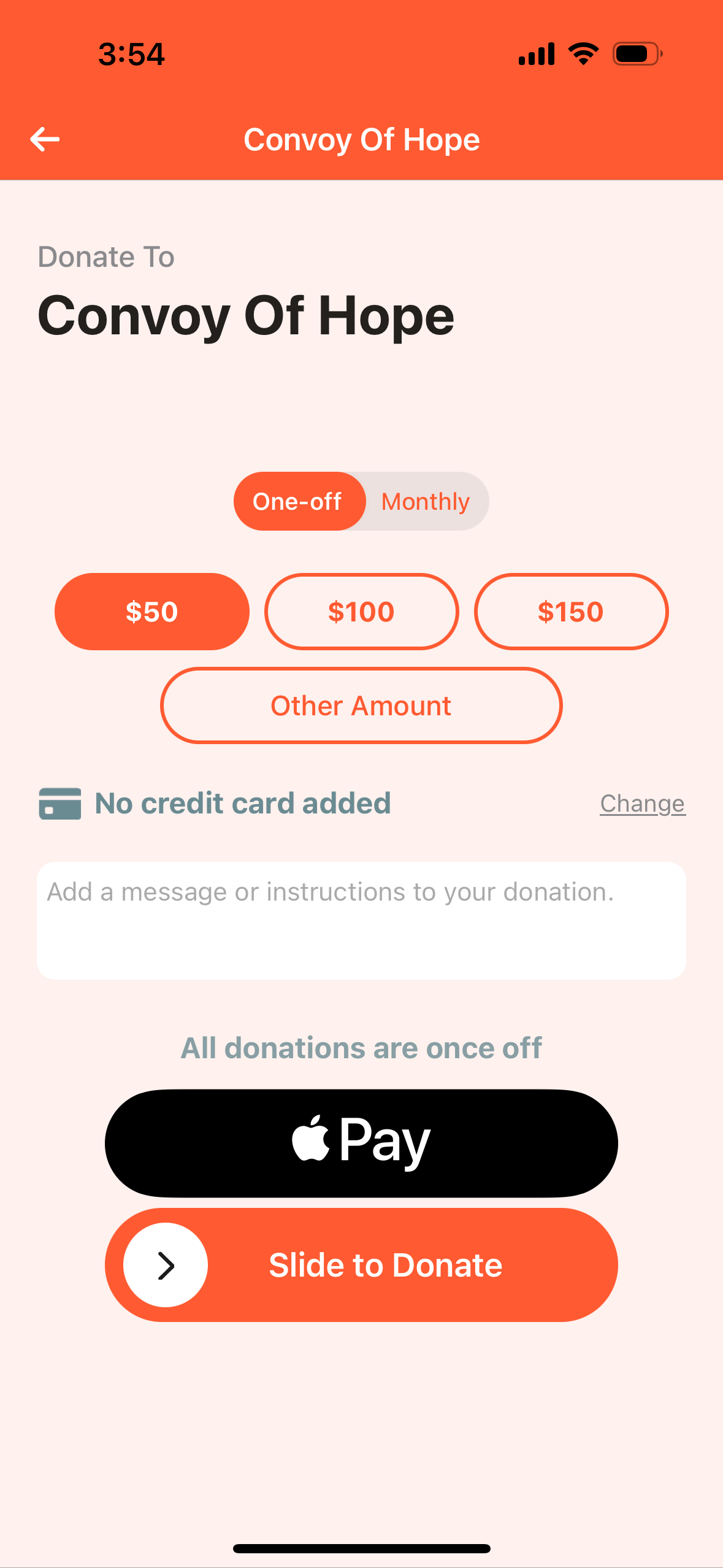The height and width of the screenshot is (1568, 723).
Task: Tap Other Amount to enter a custom sum
Action: pos(361,705)
